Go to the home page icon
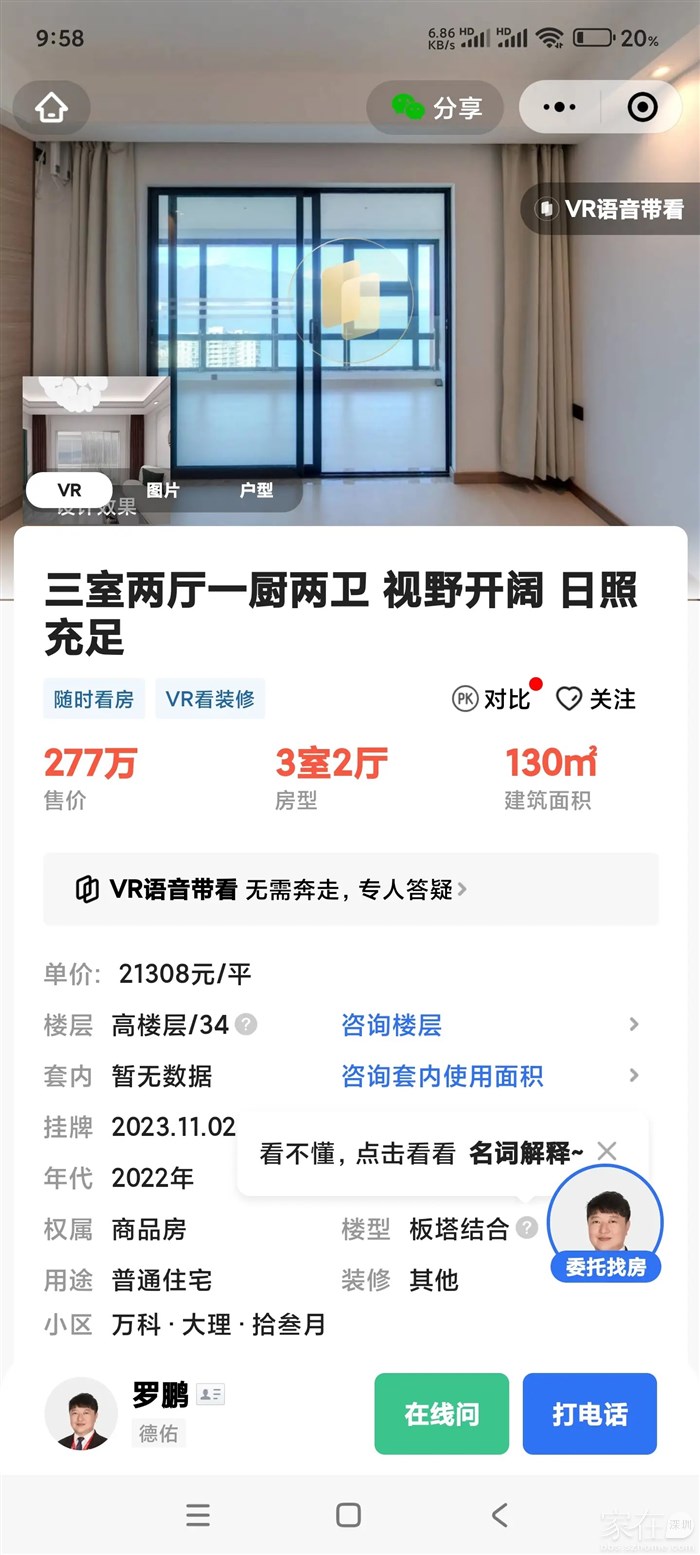700x1555 pixels. point(51,108)
